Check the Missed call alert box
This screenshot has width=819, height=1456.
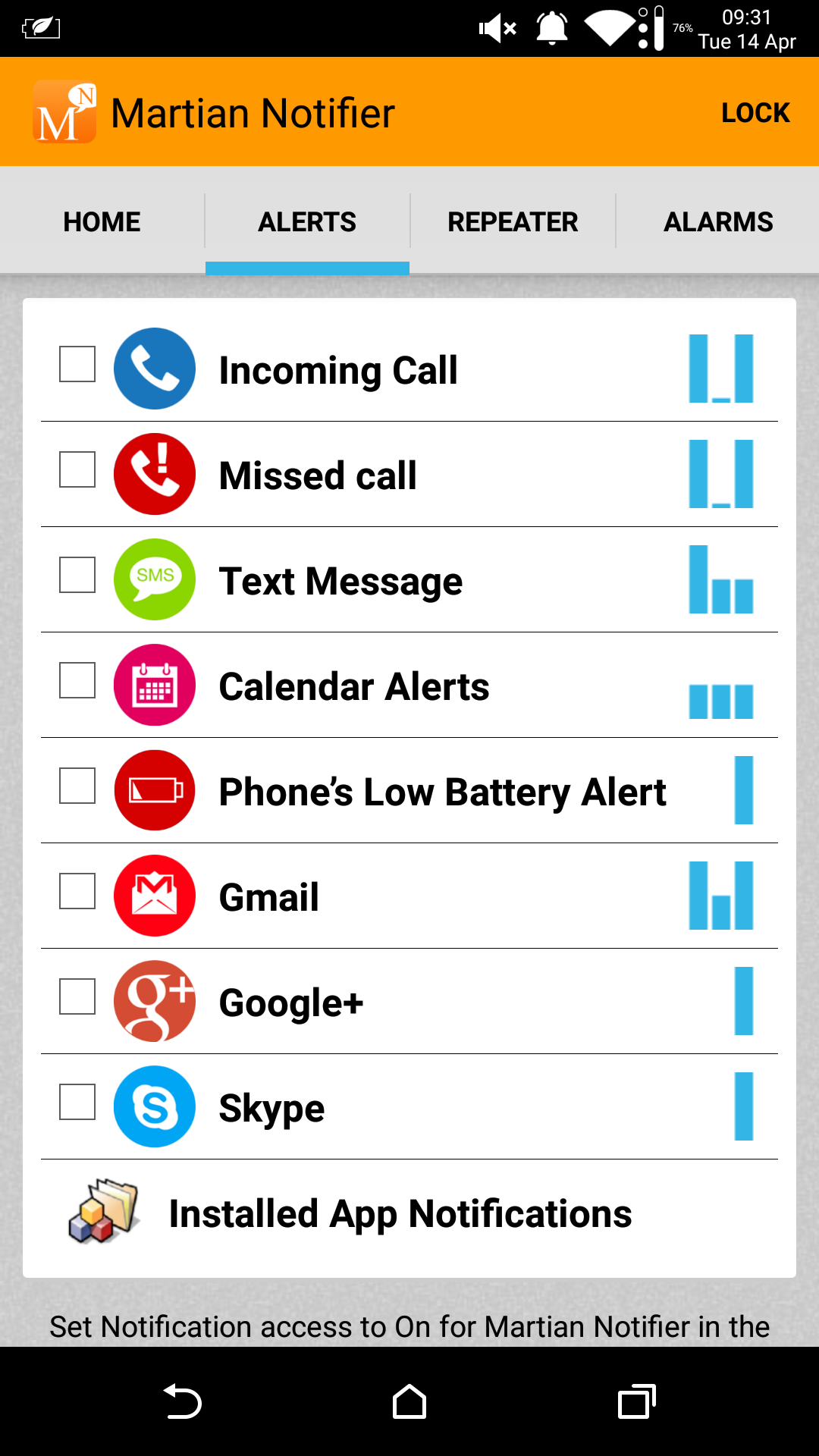tap(77, 469)
